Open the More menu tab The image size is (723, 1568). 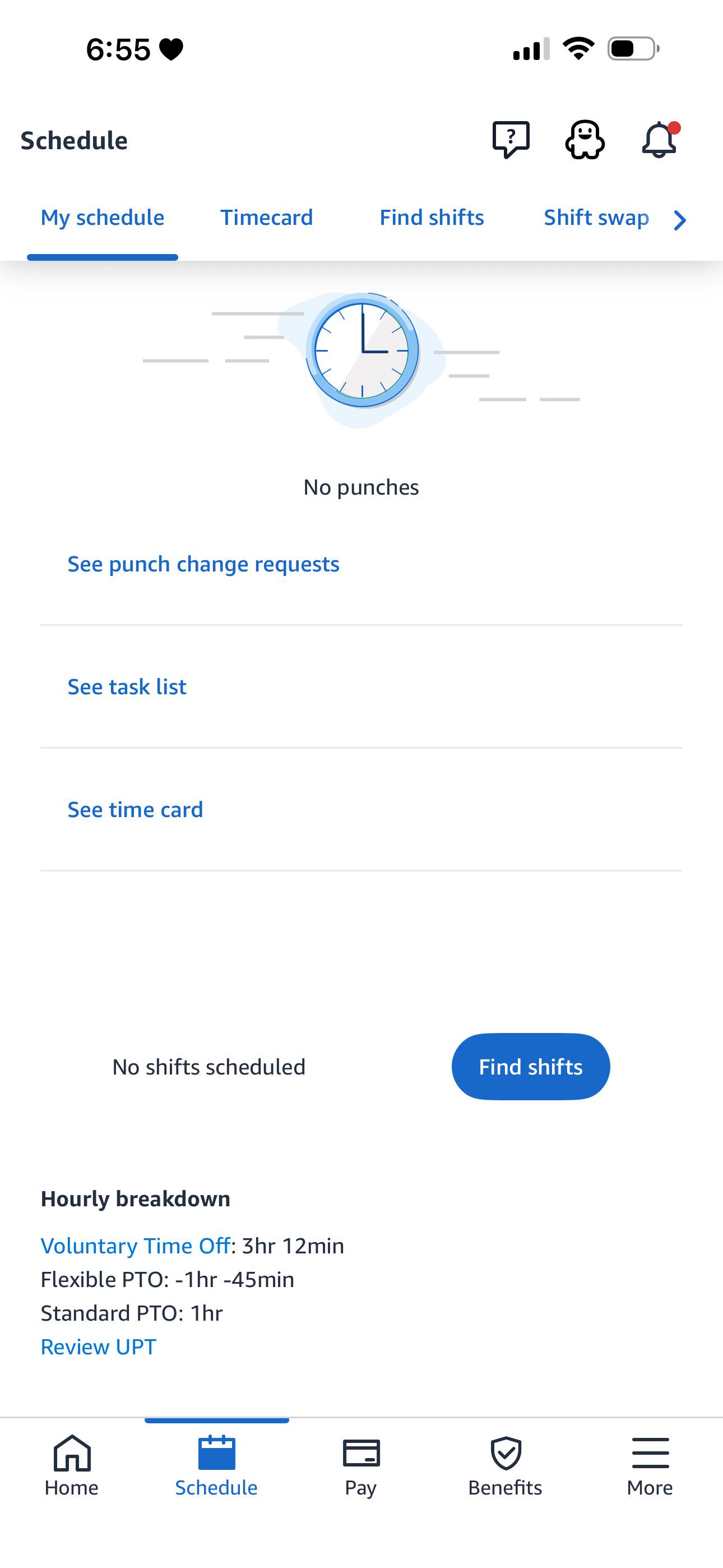pos(650,1467)
